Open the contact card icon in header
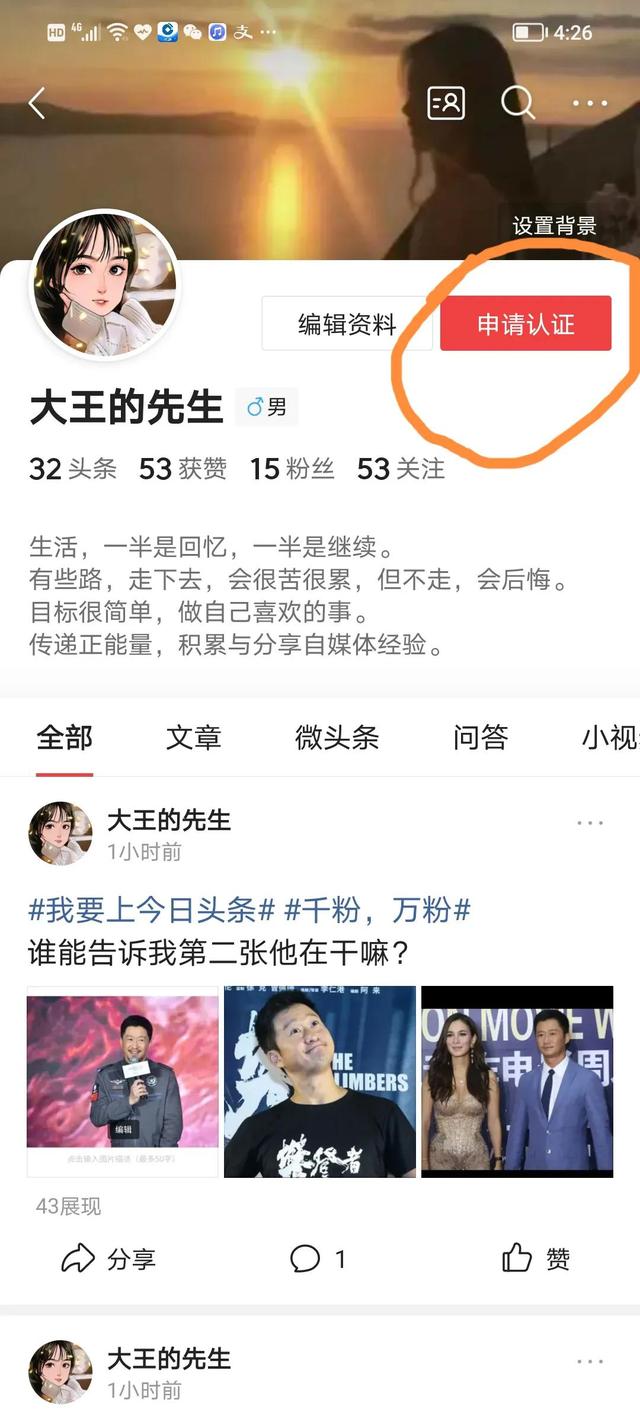The height and width of the screenshot is (1422, 640). [446, 102]
